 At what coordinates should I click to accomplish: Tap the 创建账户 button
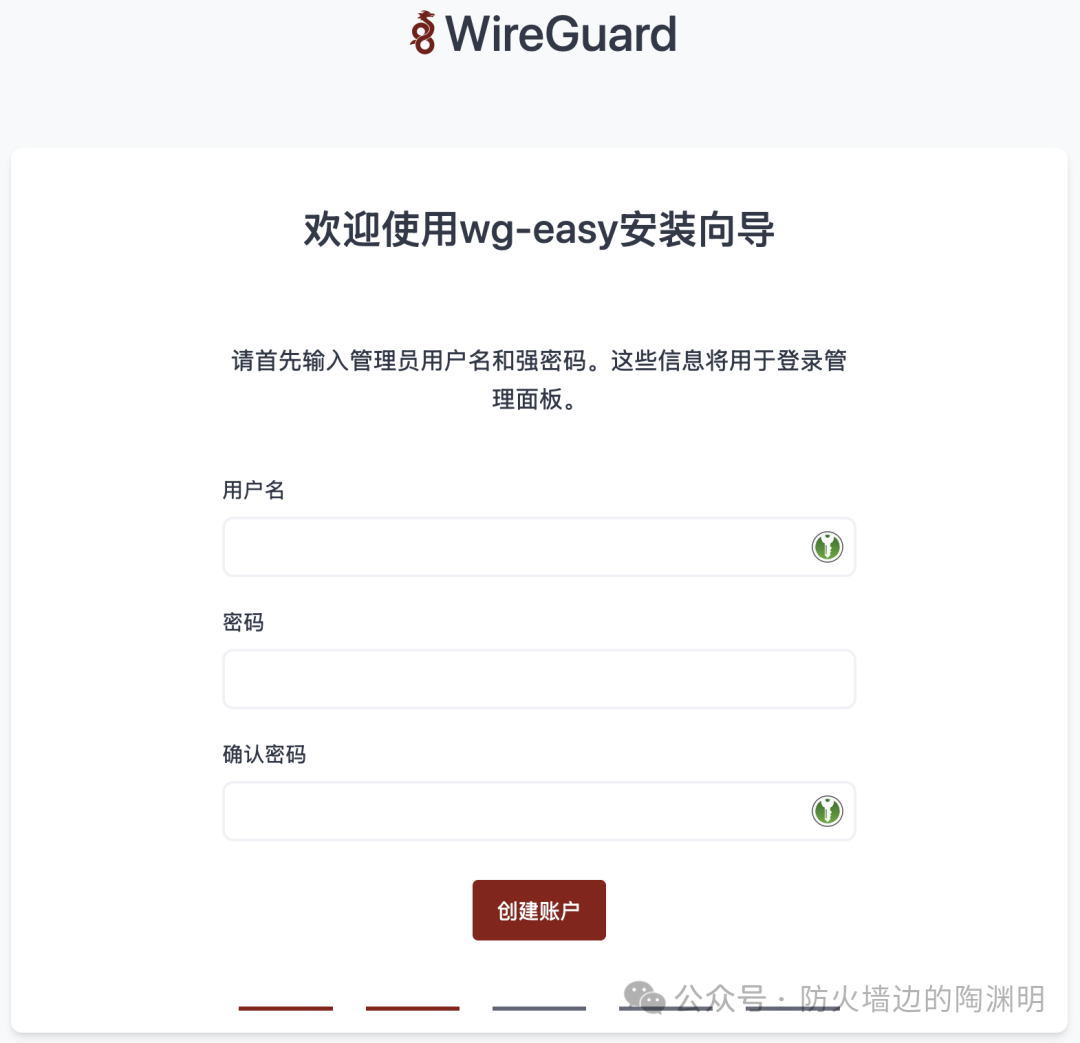539,910
